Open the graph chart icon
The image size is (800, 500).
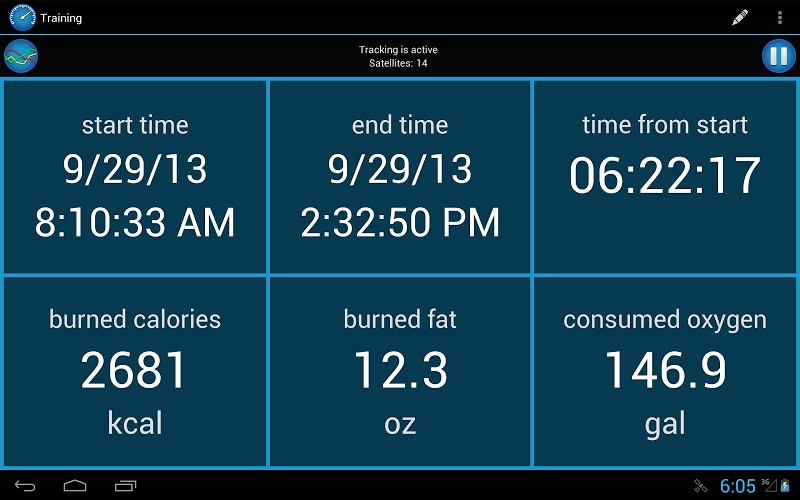[21, 56]
